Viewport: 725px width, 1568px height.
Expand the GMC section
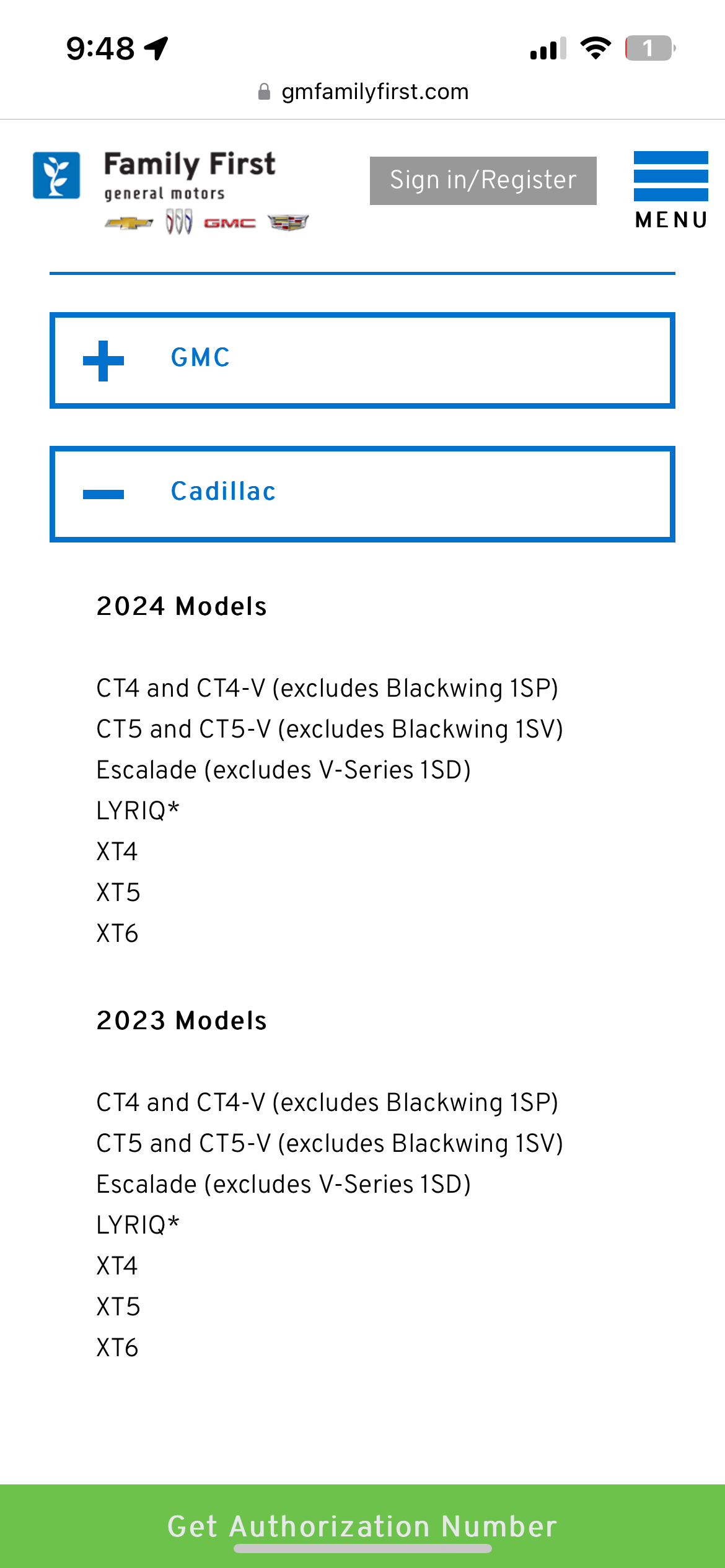(x=362, y=360)
